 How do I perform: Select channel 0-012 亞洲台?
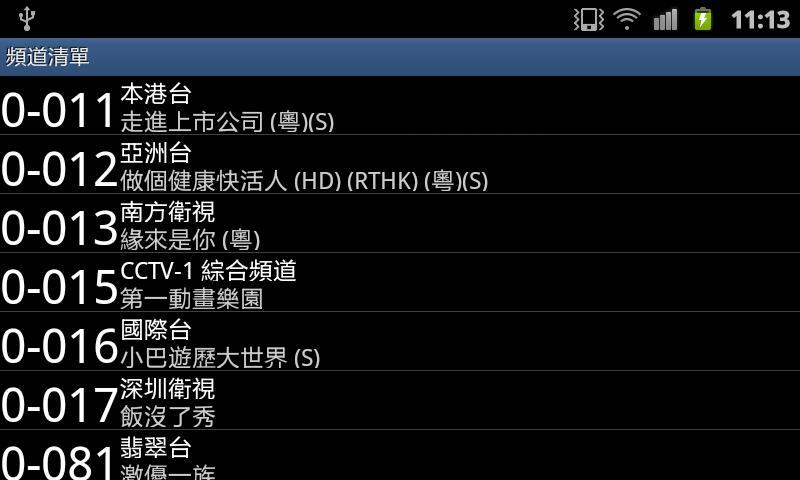point(400,166)
